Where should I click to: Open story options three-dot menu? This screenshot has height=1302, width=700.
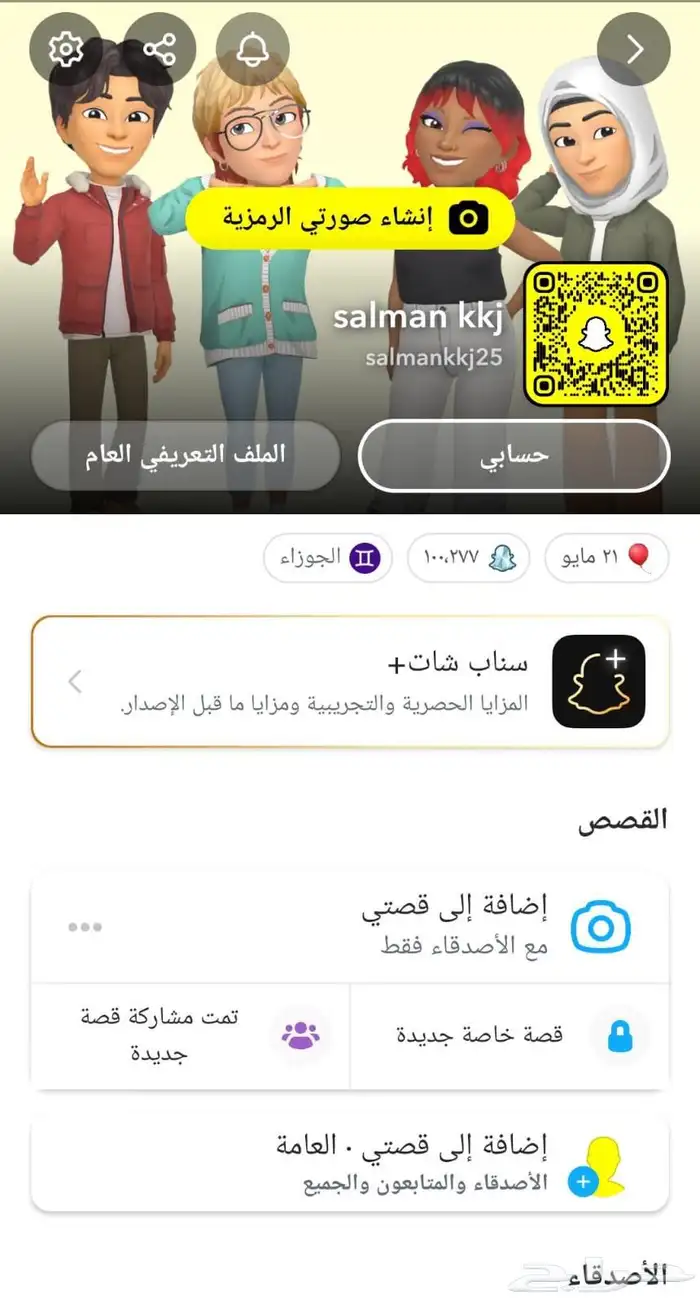point(85,927)
